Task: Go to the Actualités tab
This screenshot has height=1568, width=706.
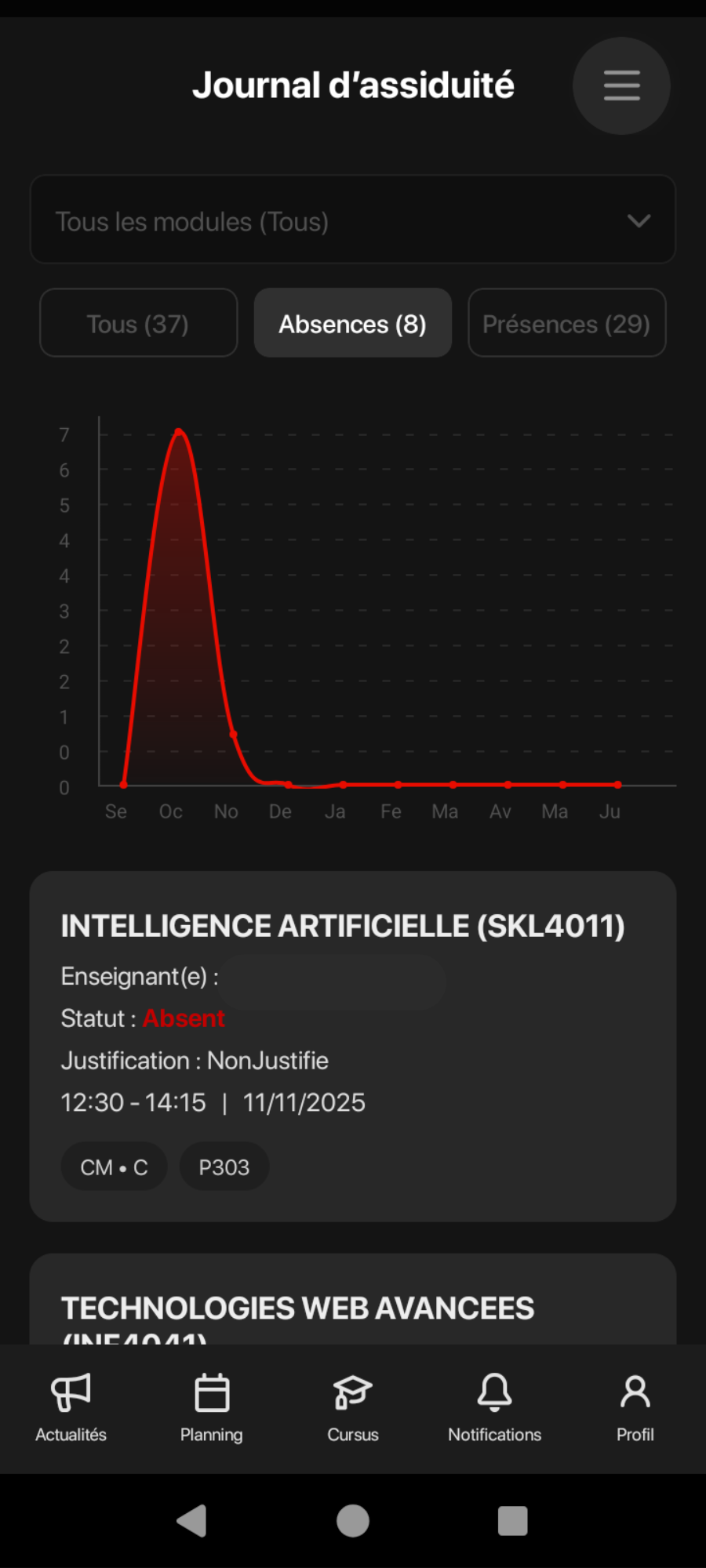Action: [x=71, y=1407]
